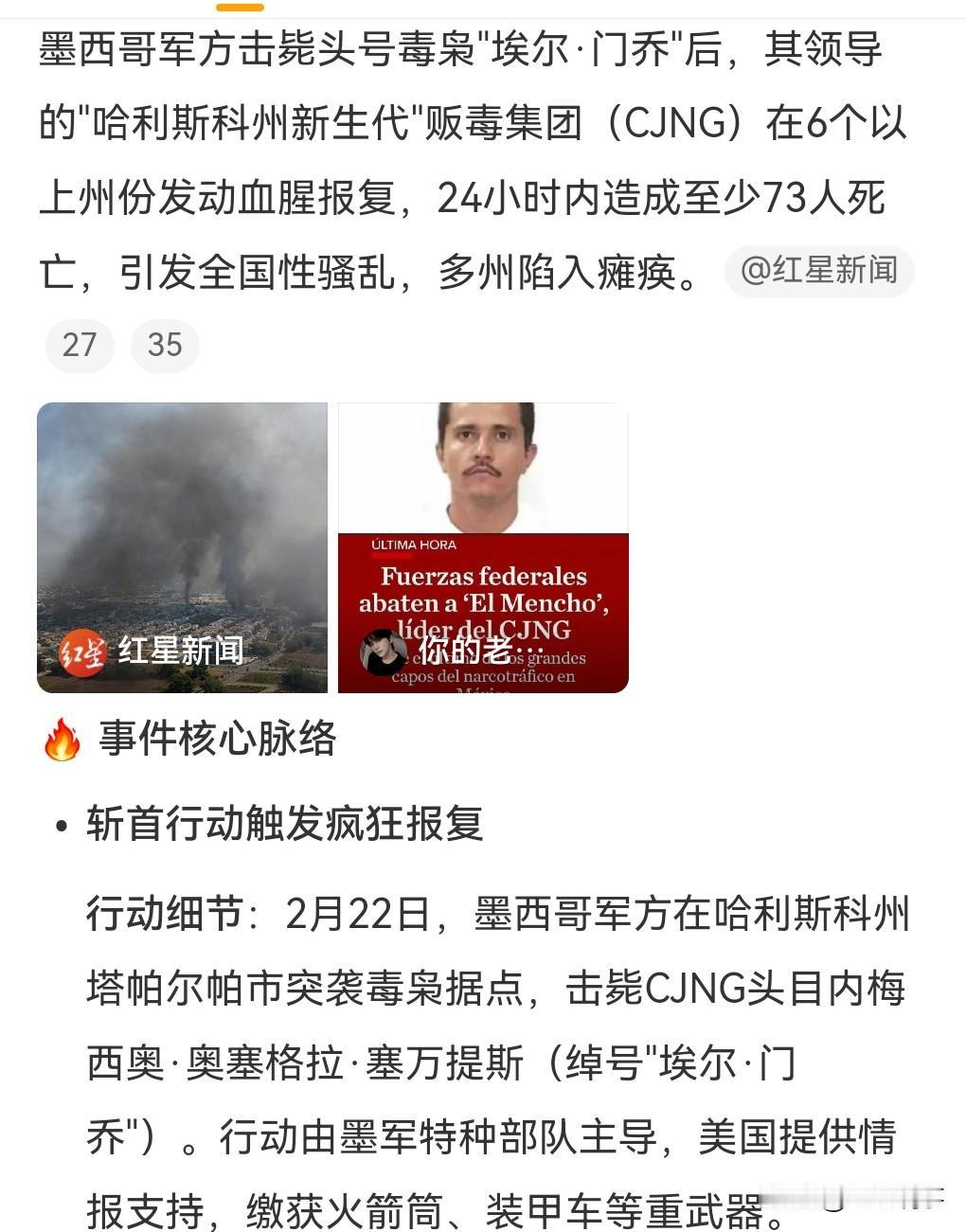This screenshot has width=966, height=1232.
Task: Open the smoke plume photo thumbnail
Action: pos(182,547)
